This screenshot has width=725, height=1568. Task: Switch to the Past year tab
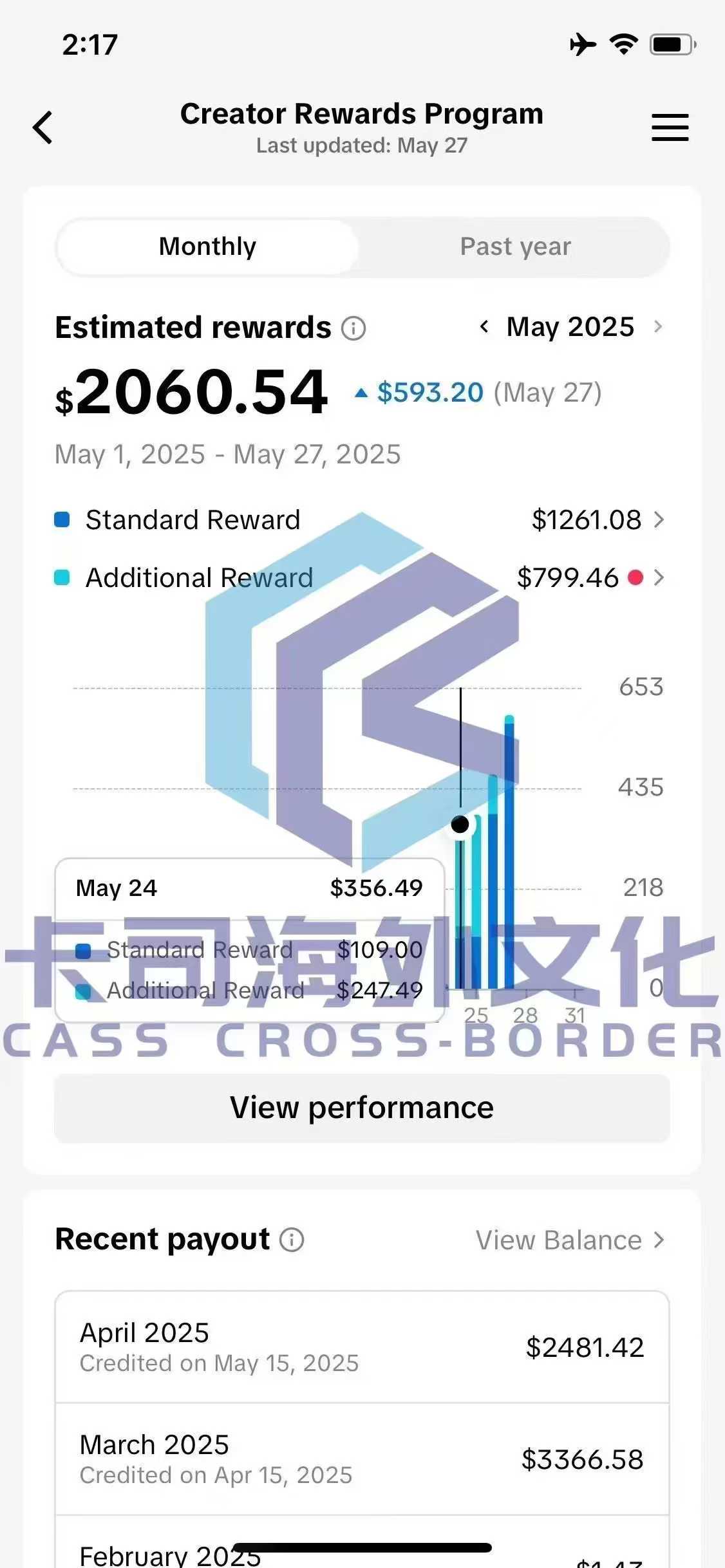(515, 247)
